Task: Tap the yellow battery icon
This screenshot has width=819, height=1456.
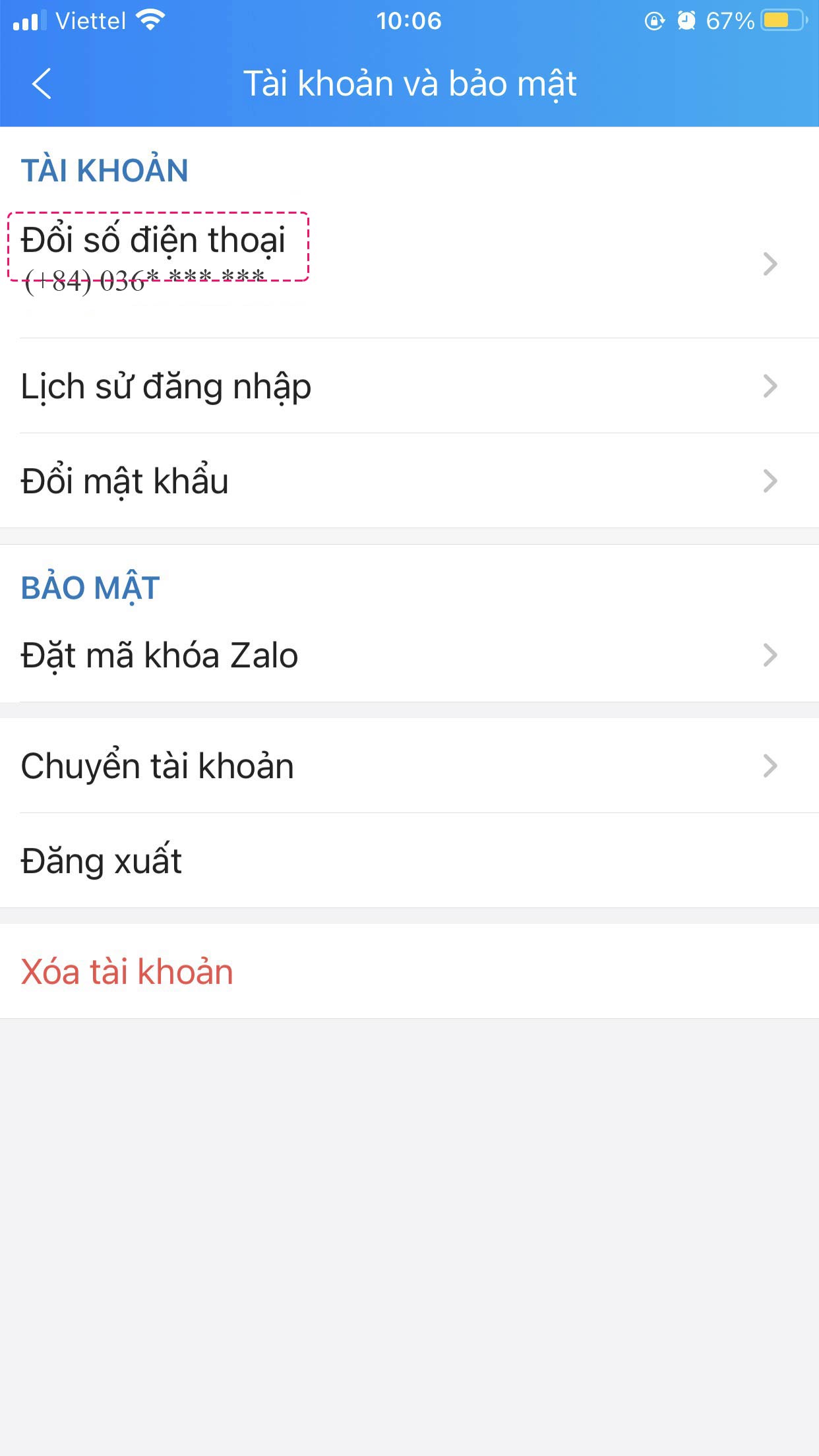Action: 781,21
